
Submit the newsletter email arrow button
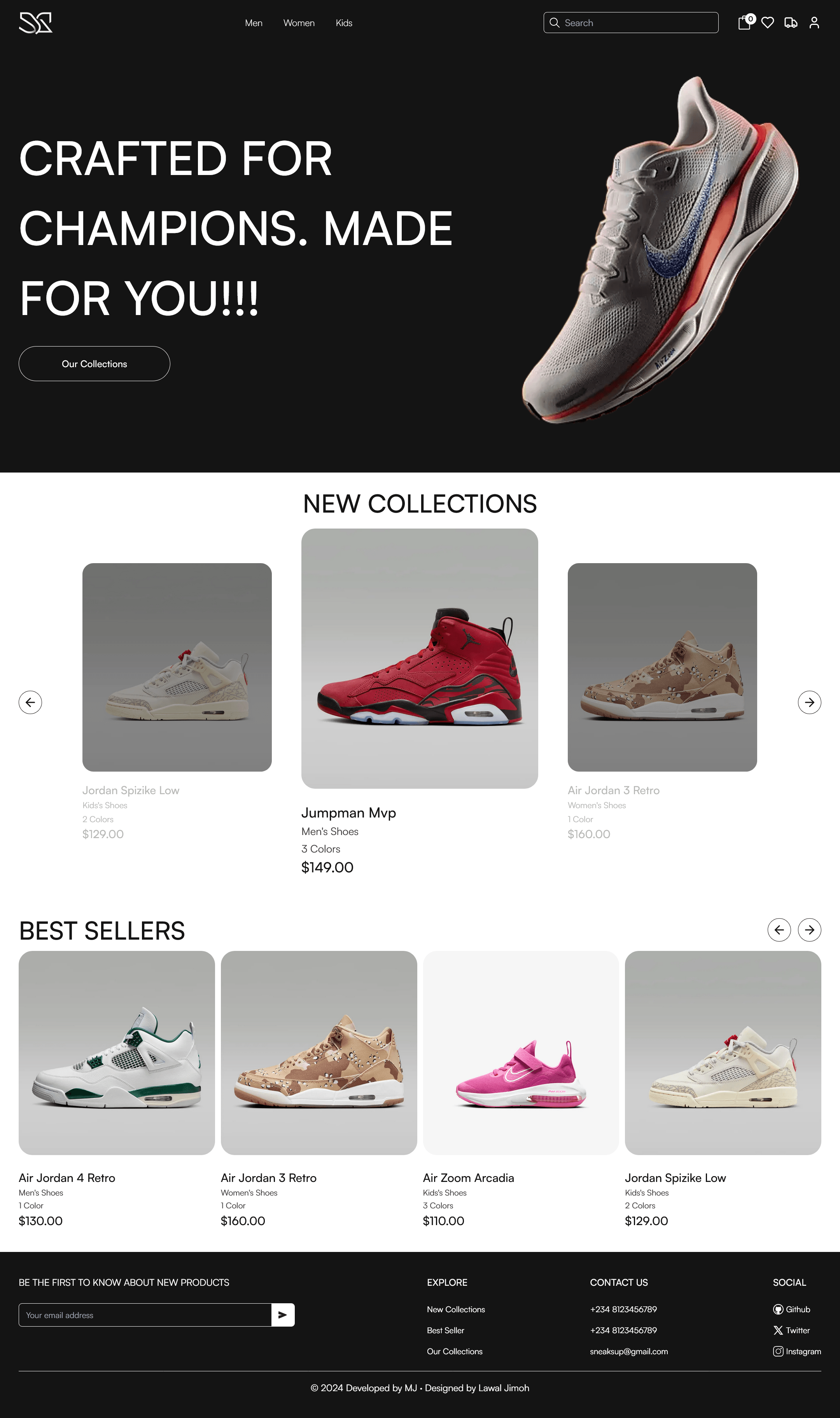pyautogui.click(x=283, y=1315)
